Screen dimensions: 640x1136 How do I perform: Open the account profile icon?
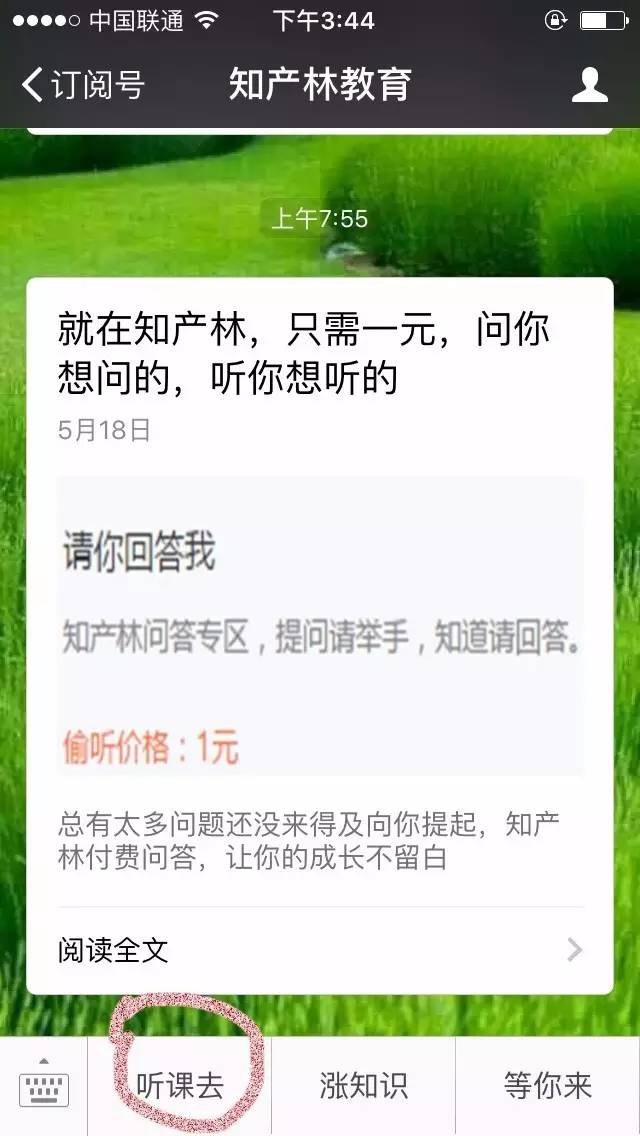(x=589, y=85)
